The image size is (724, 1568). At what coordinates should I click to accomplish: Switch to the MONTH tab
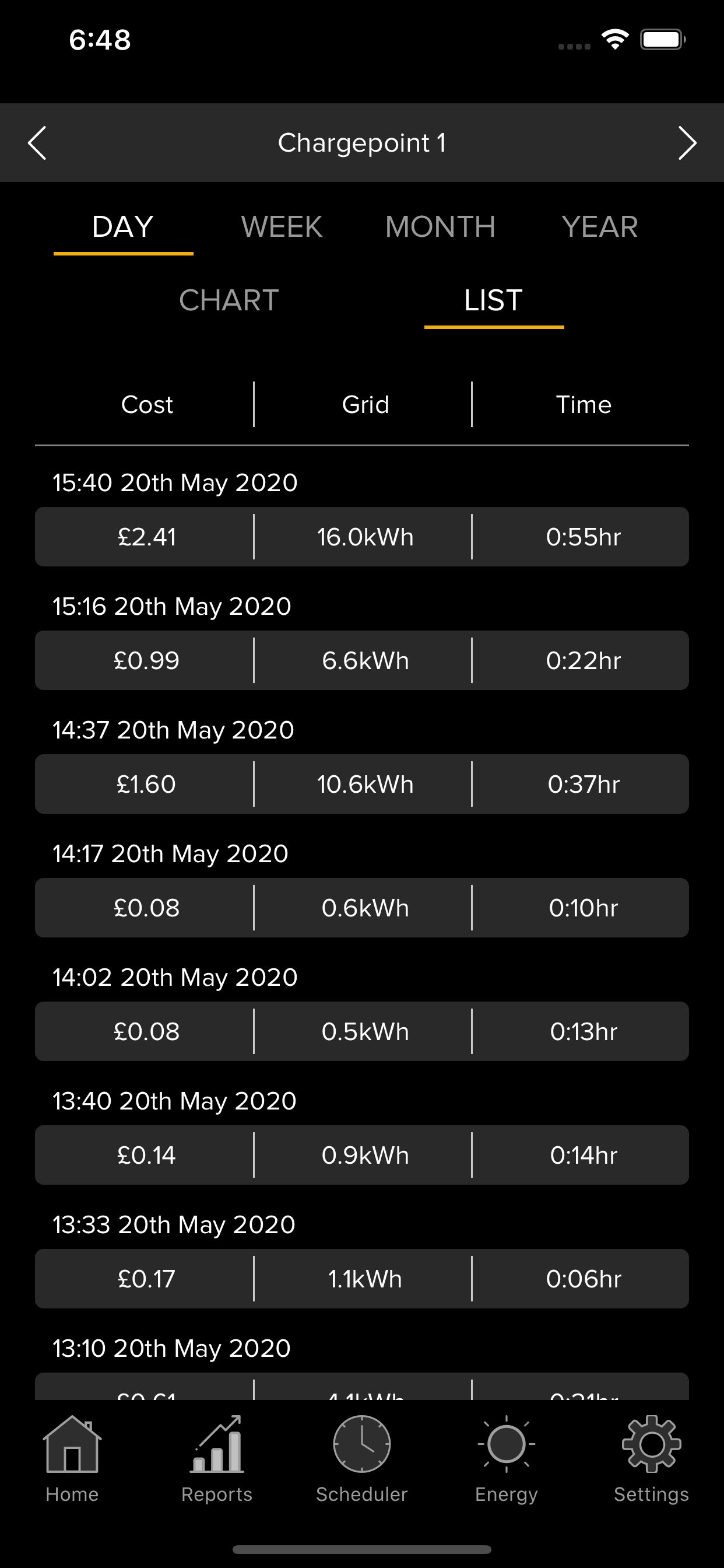(441, 227)
